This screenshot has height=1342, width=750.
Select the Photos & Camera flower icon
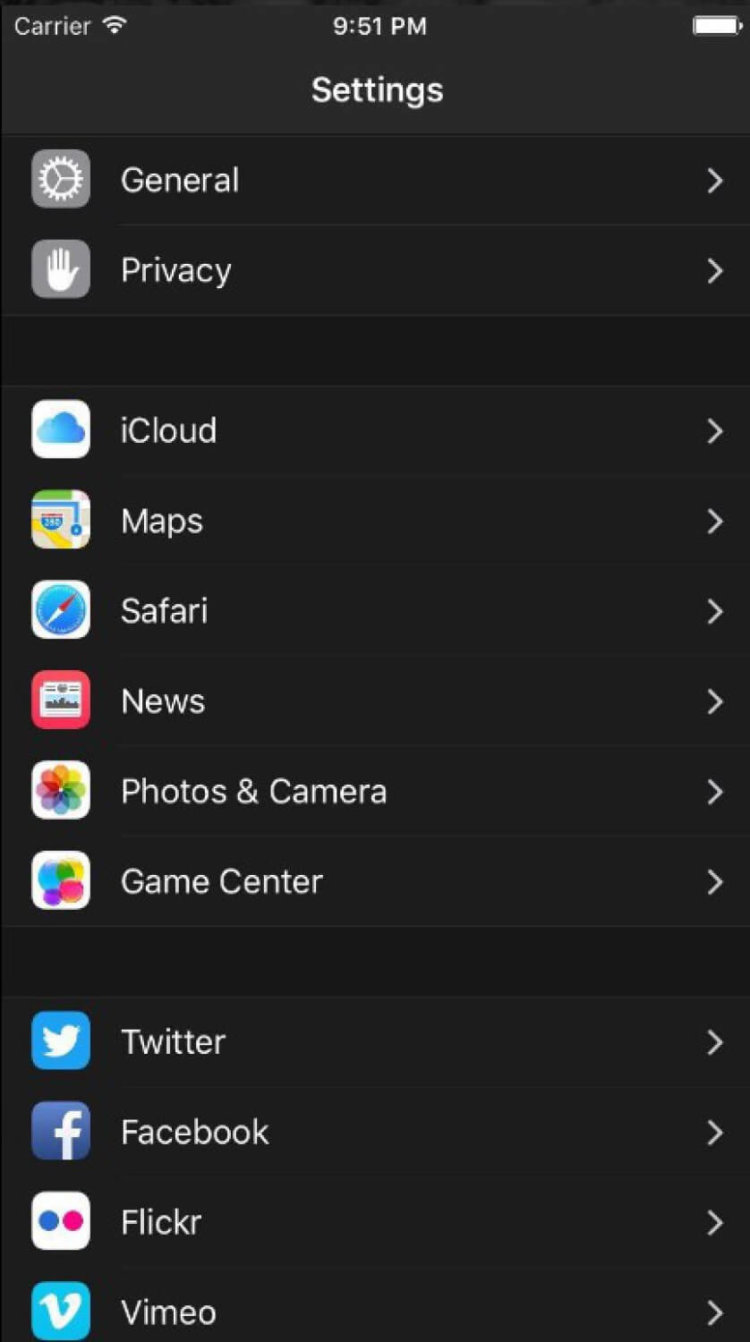(x=60, y=790)
